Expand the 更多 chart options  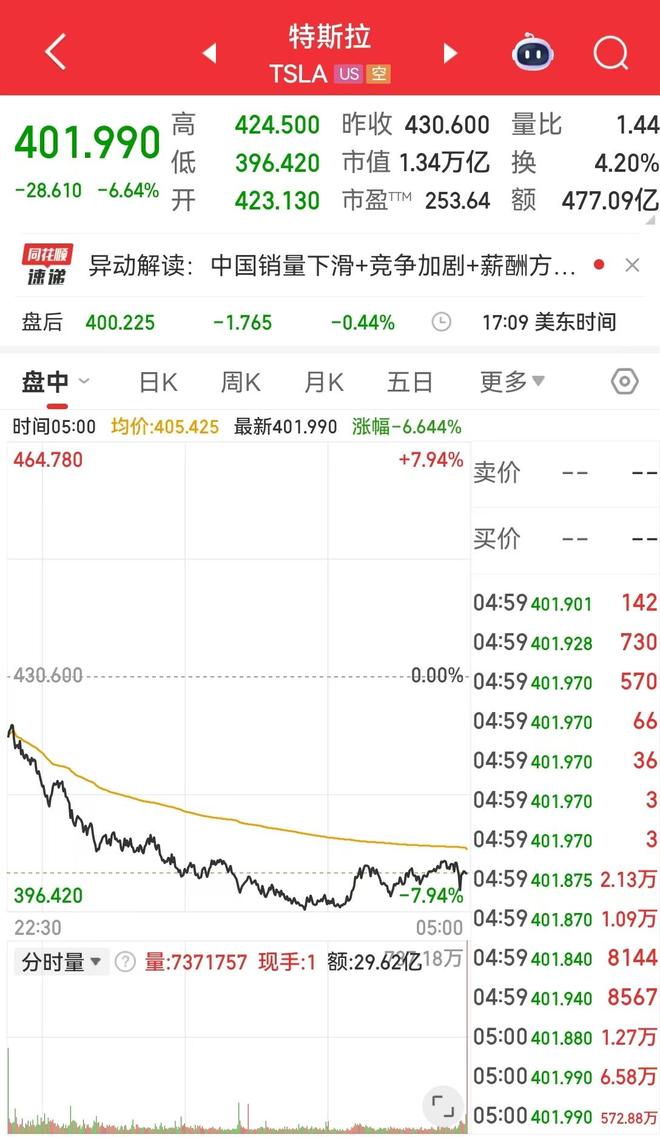click(512, 381)
